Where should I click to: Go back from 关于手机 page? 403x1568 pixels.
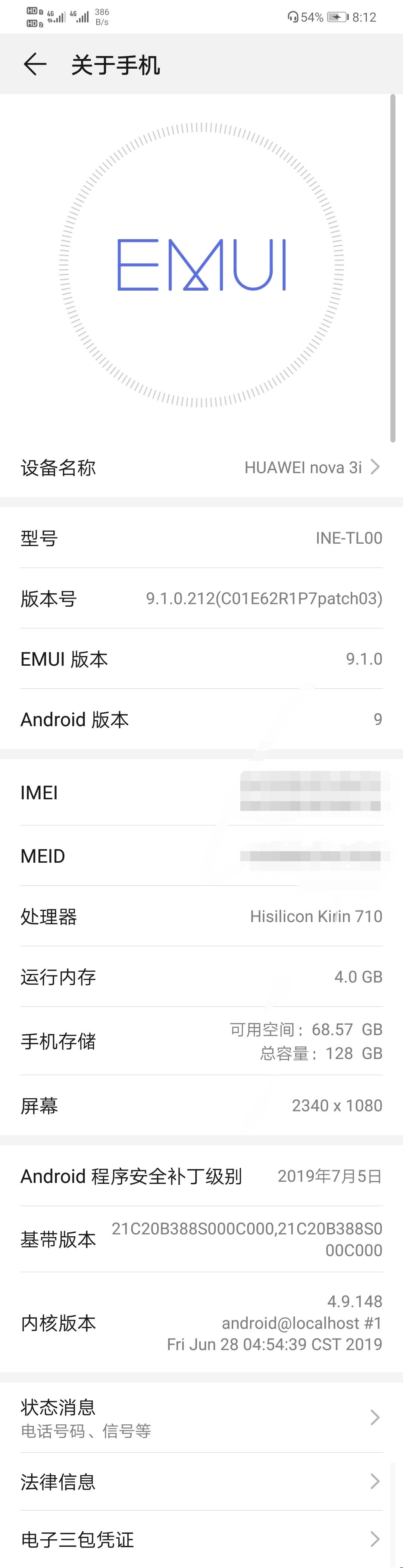pos(35,64)
